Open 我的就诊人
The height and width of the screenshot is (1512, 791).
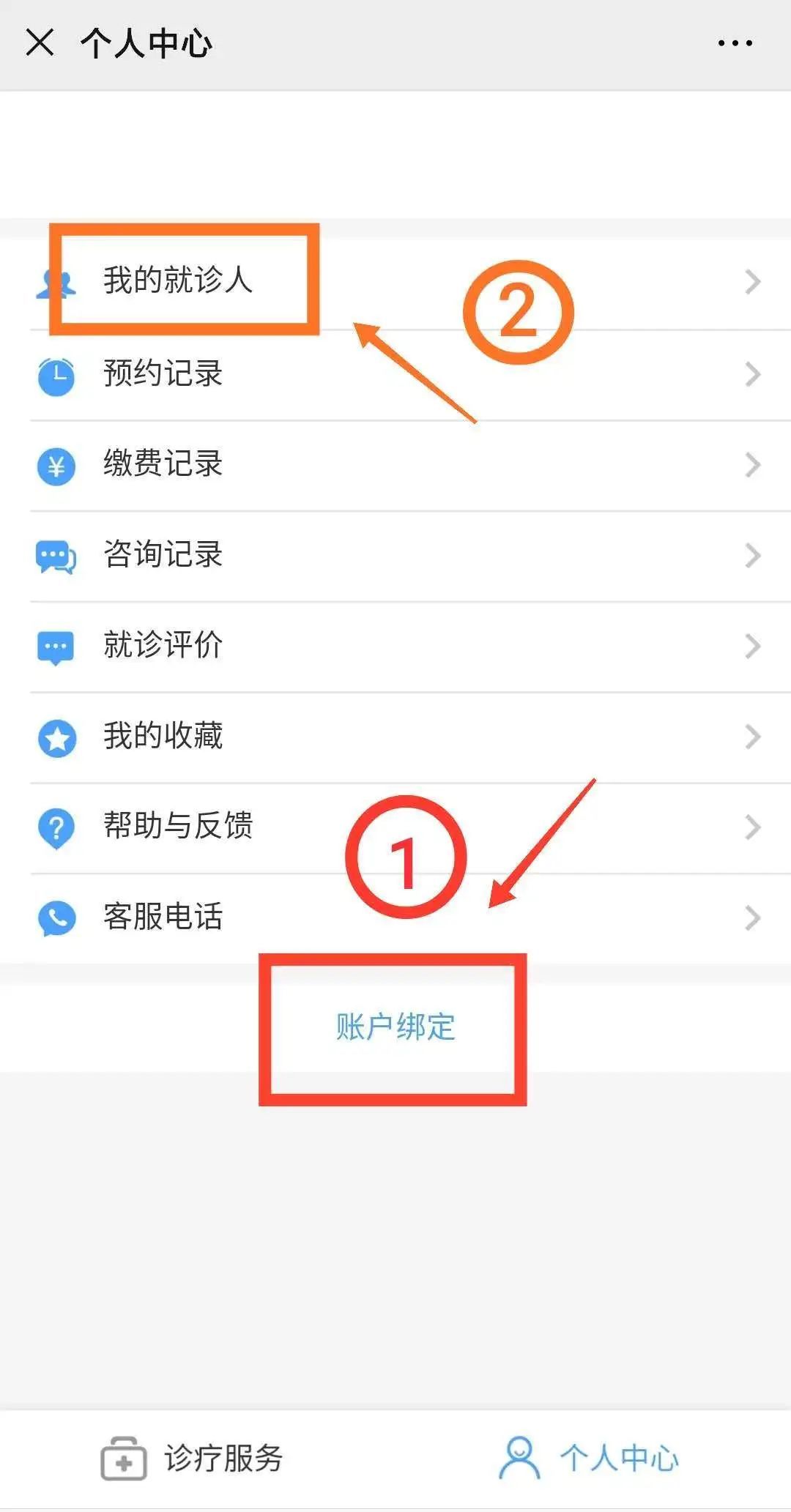point(395,283)
